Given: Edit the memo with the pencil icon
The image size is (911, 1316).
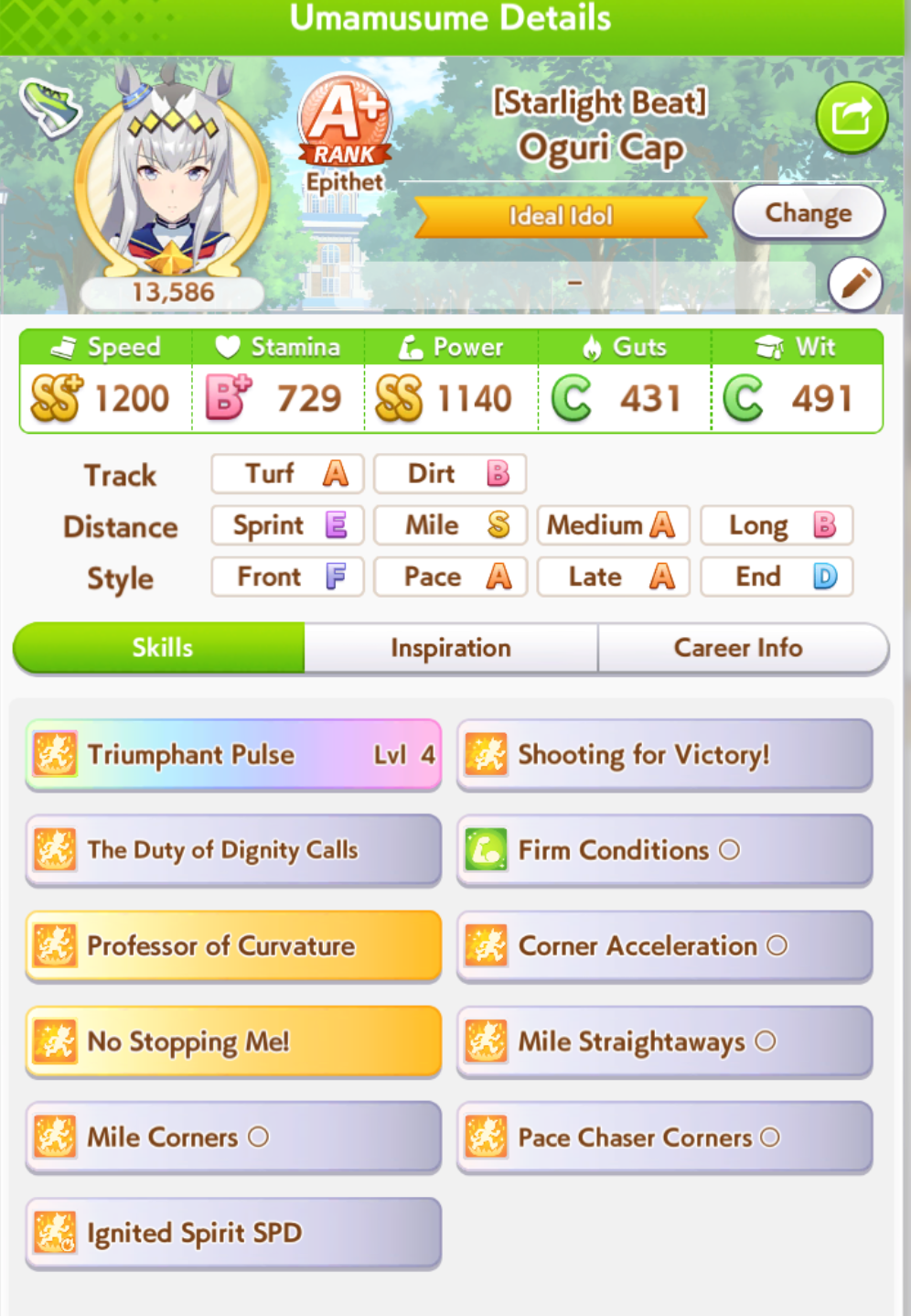Looking at the screenshot, I should pos(855,284).
